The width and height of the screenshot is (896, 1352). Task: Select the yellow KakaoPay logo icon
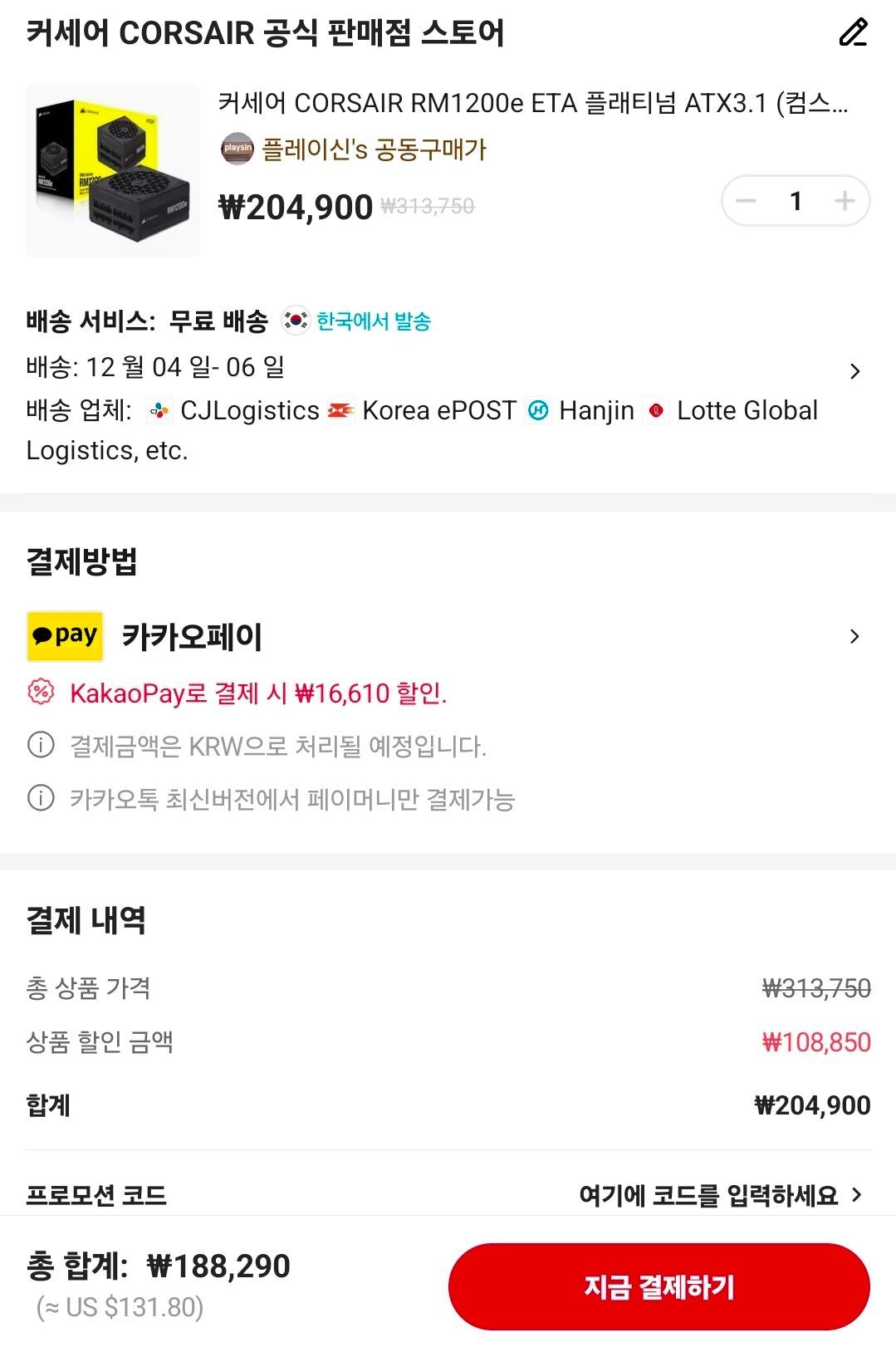coord(64,635)
